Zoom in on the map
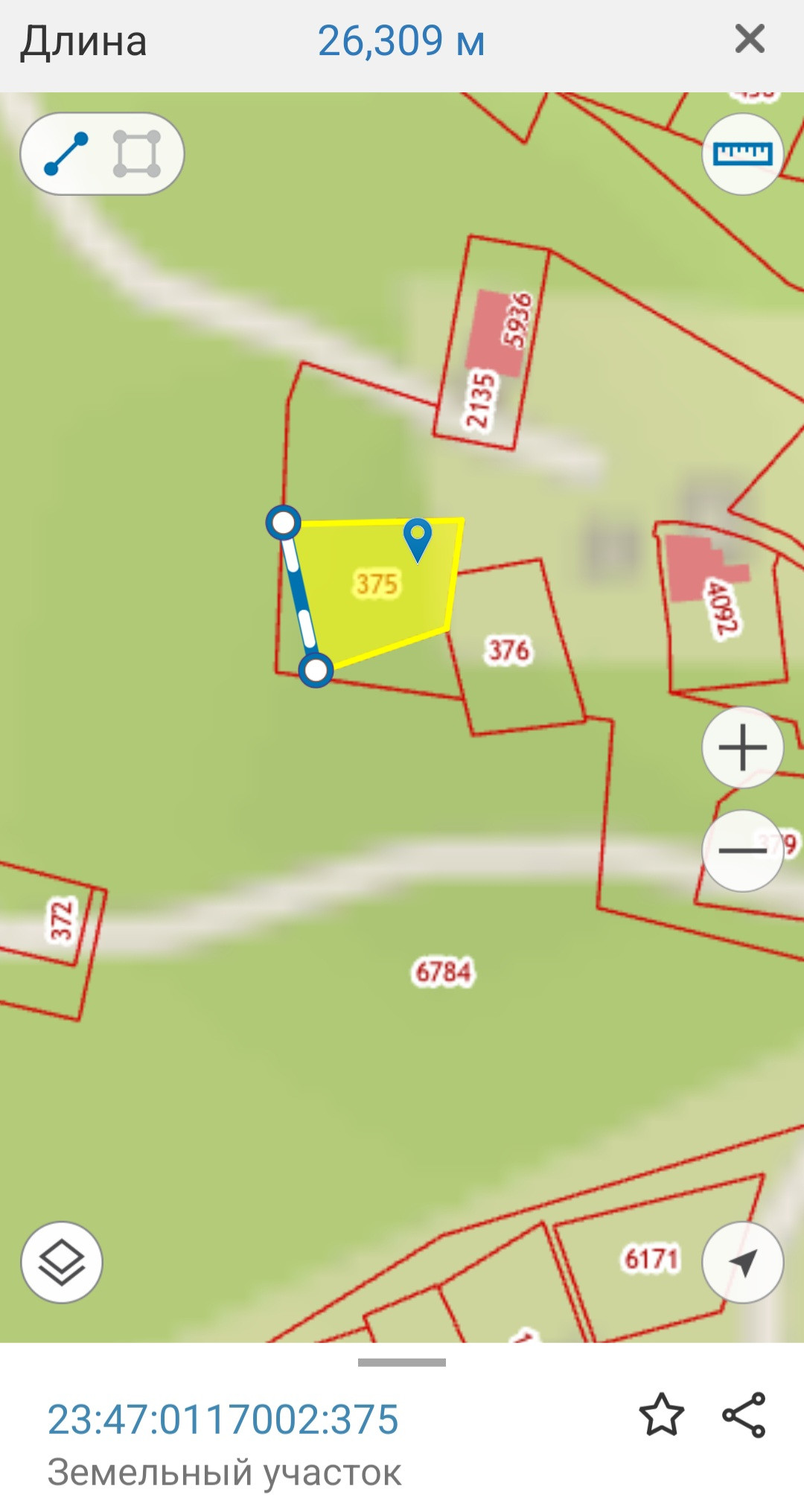The image size is (804, 1512). click(x=742, y=747)
